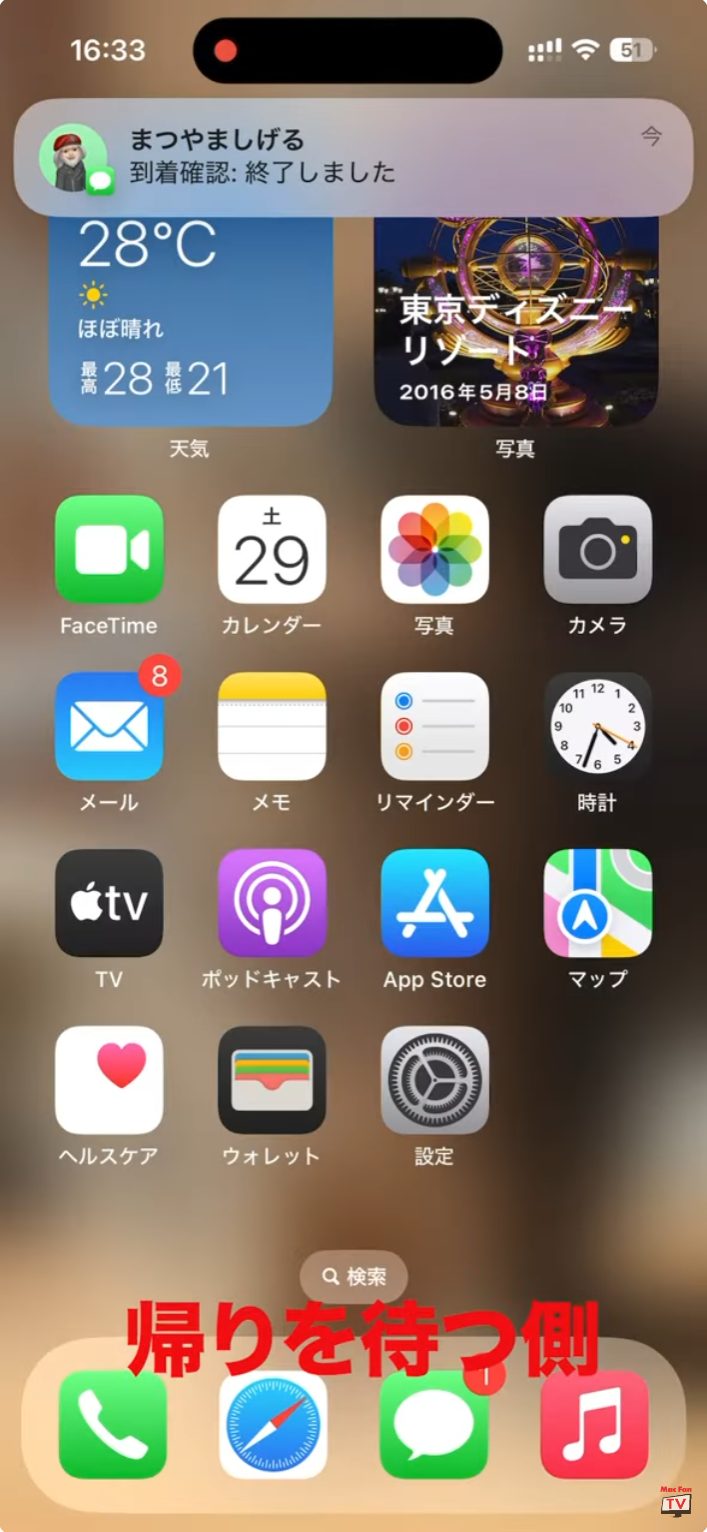Open the カレンダー app

pyautogui.click(x=272, y=549)
